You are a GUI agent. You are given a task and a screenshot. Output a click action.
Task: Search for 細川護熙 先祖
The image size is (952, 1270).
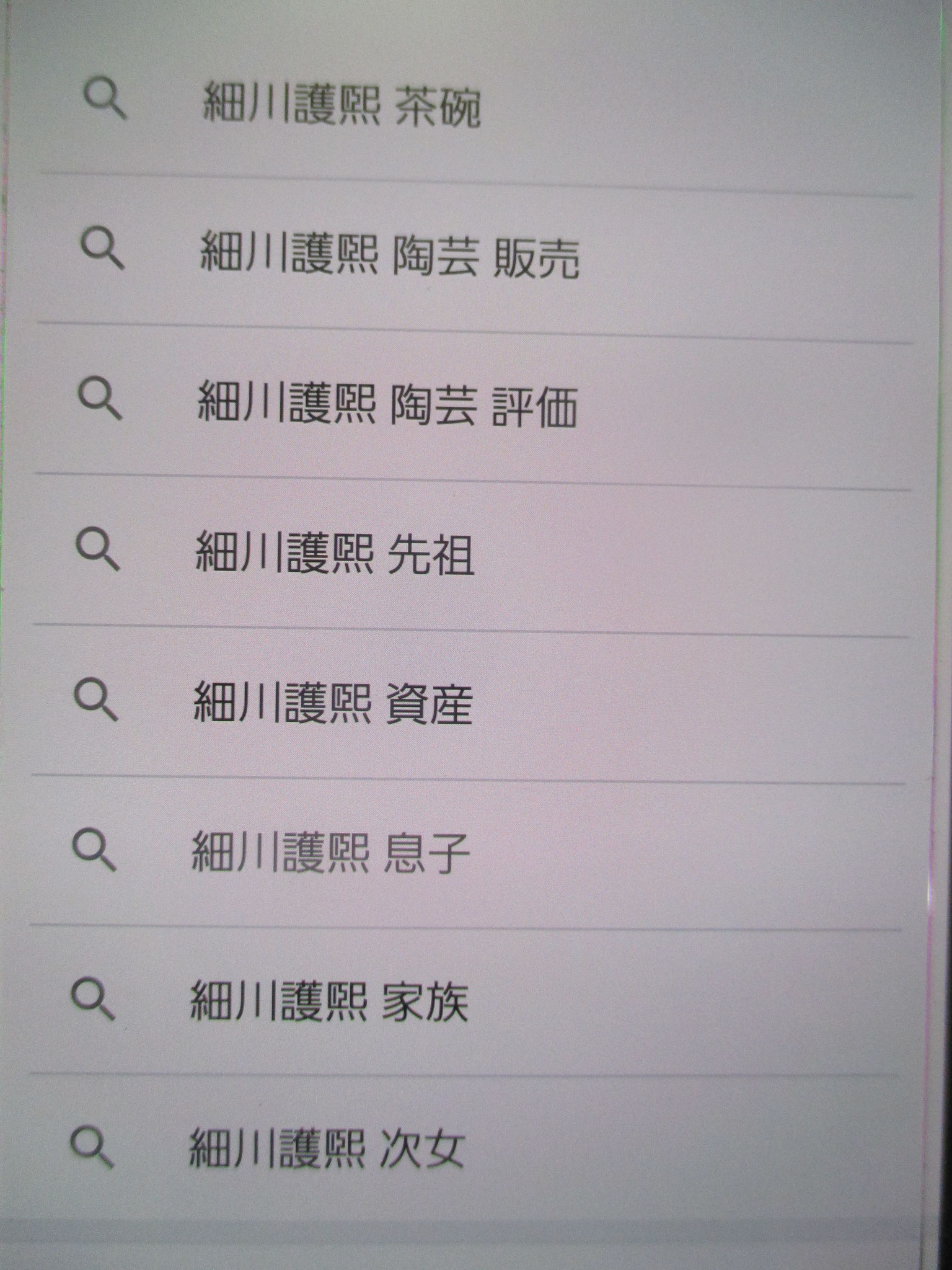point(335,554)
